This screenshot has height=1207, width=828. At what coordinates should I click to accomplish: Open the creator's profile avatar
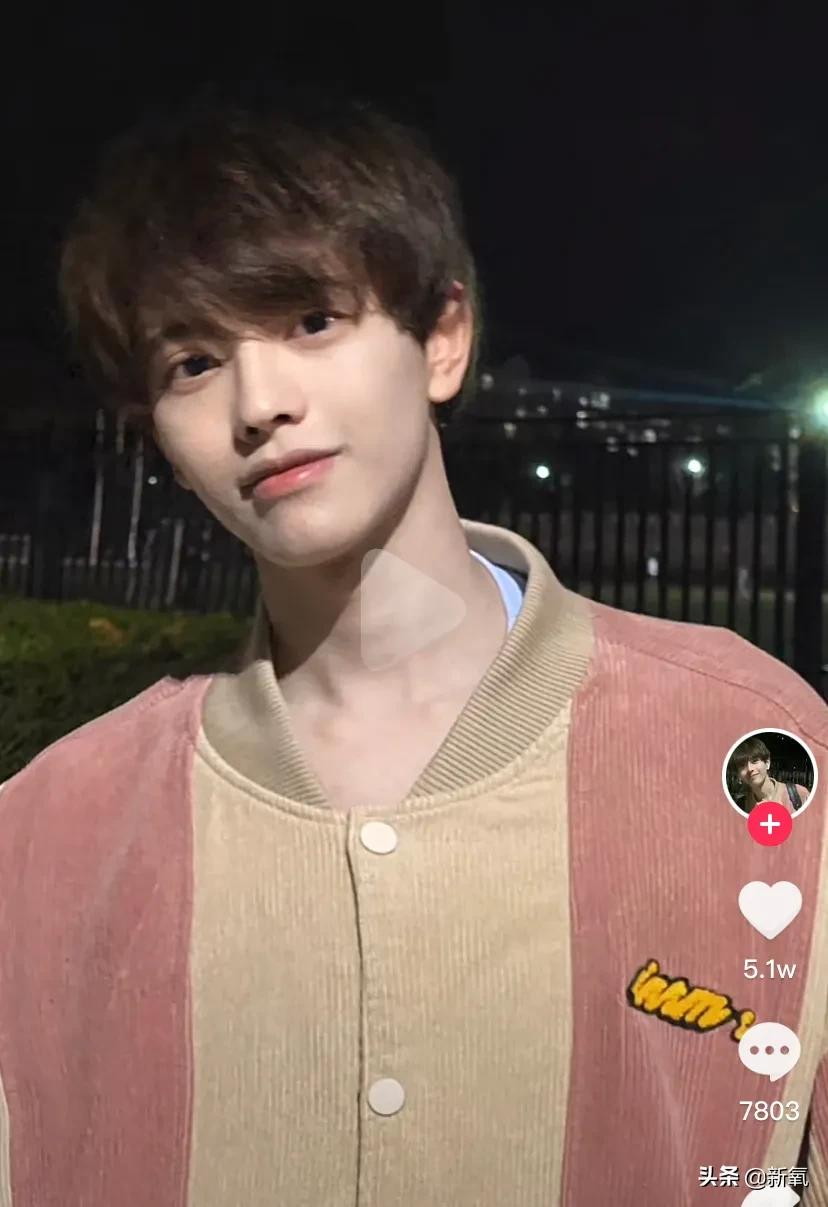(x=769, y=773)
